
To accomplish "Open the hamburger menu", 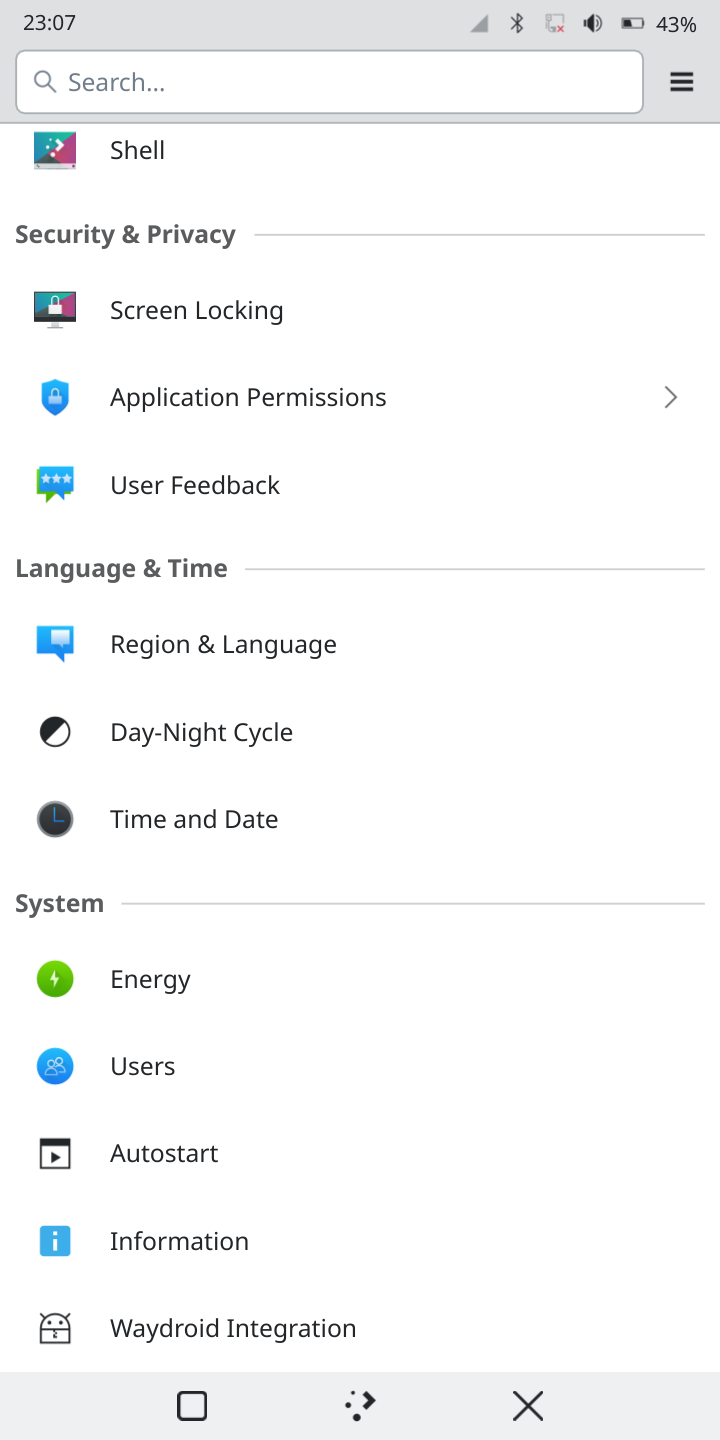I will click(x=682, y=82).
